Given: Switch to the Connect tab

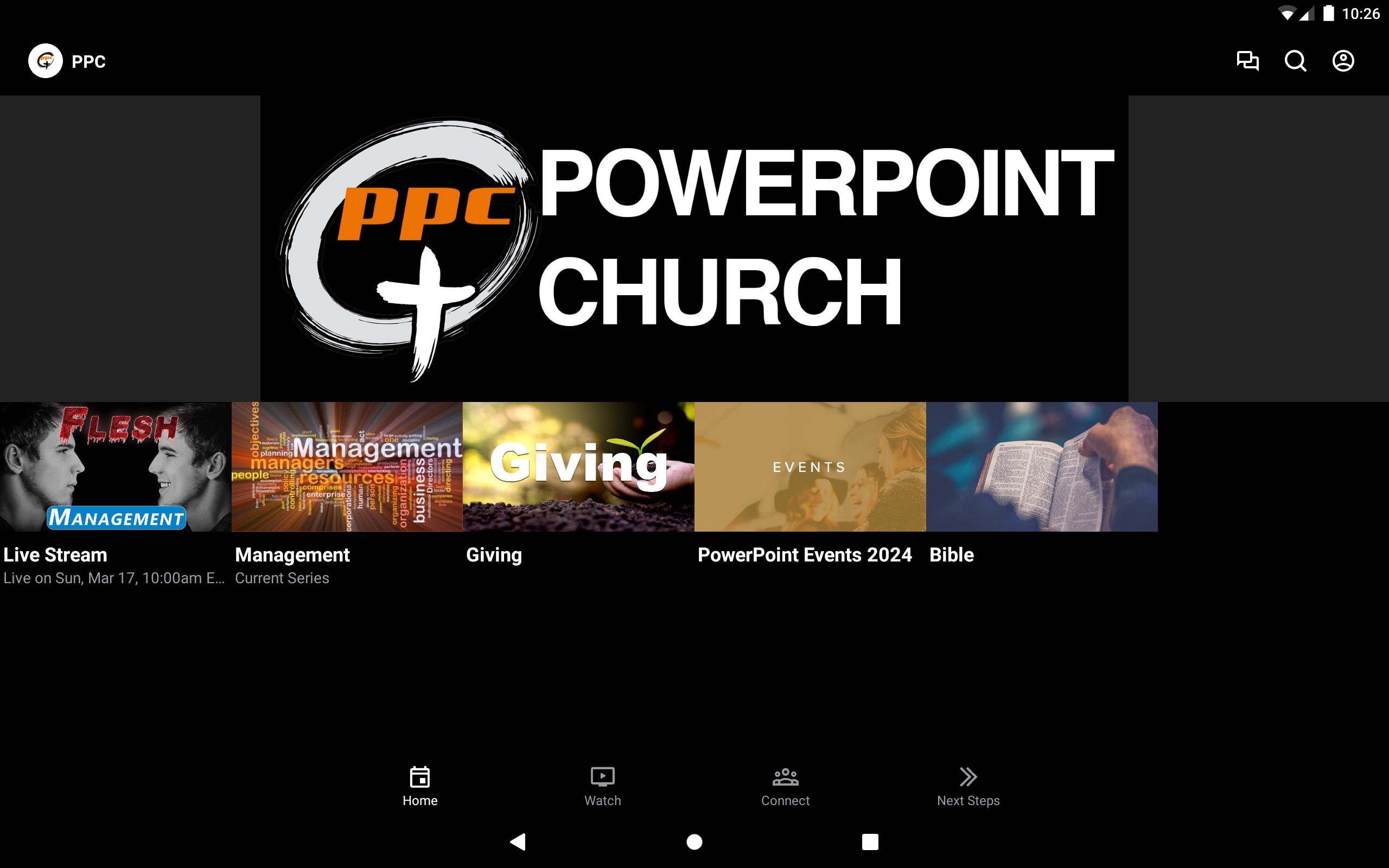Looking at the screenshot, I should click(785, 786).
